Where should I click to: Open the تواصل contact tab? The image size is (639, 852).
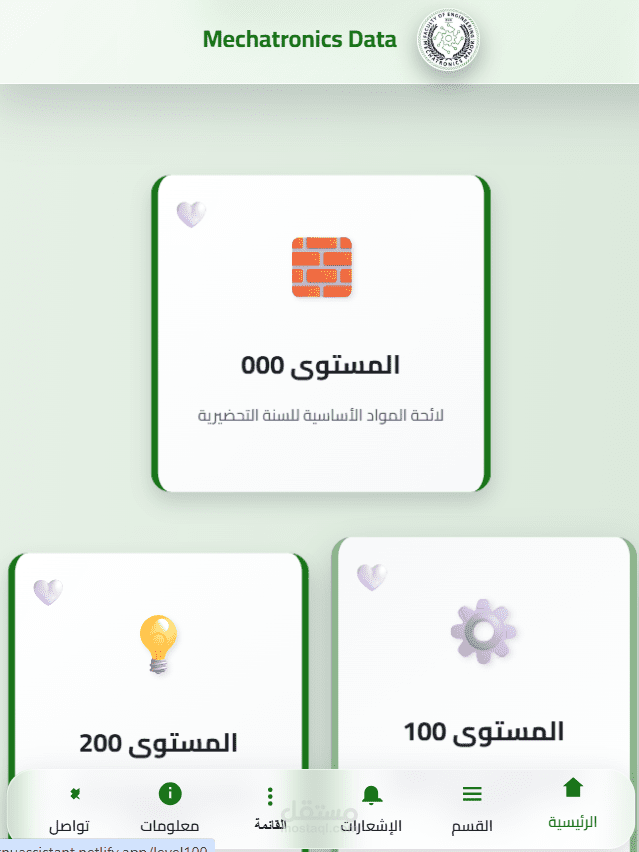(x=70, y=808)
